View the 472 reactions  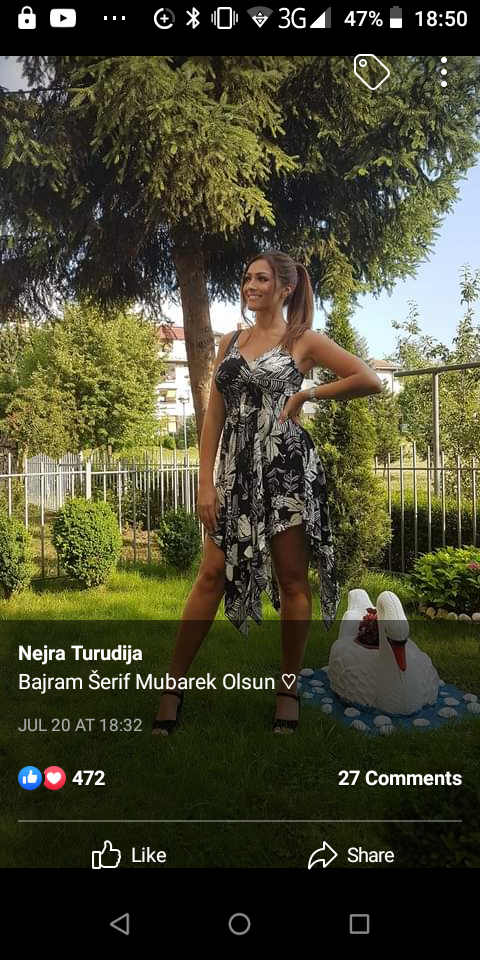point(62,778)
